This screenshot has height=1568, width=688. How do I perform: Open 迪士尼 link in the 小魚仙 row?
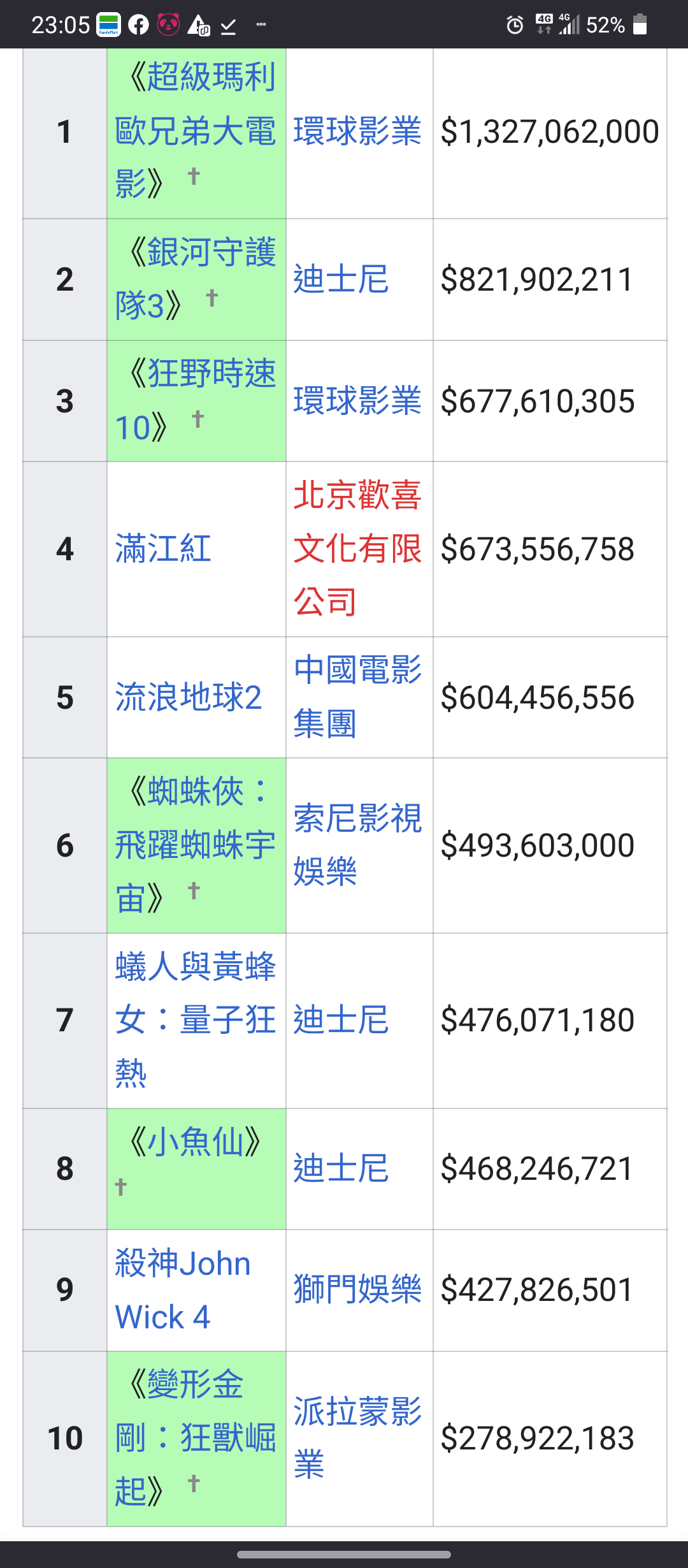341,1168
